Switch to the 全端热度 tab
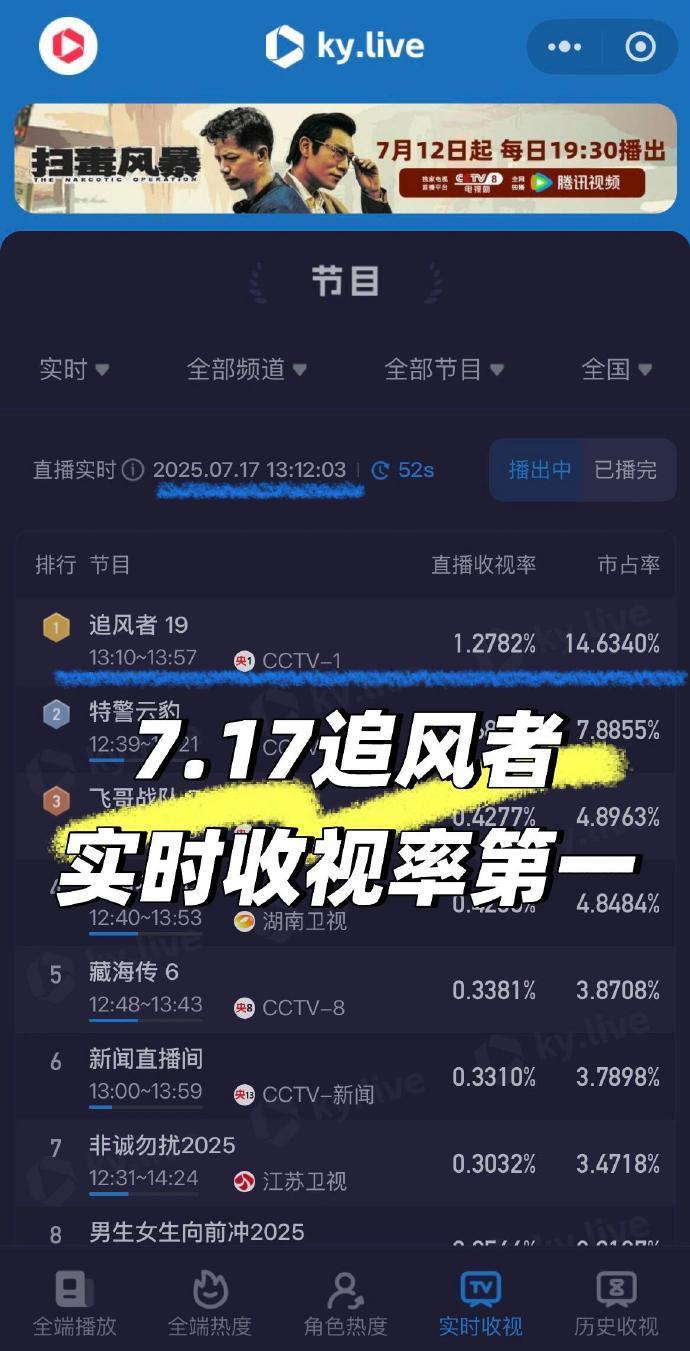 tap(210, 1304)
